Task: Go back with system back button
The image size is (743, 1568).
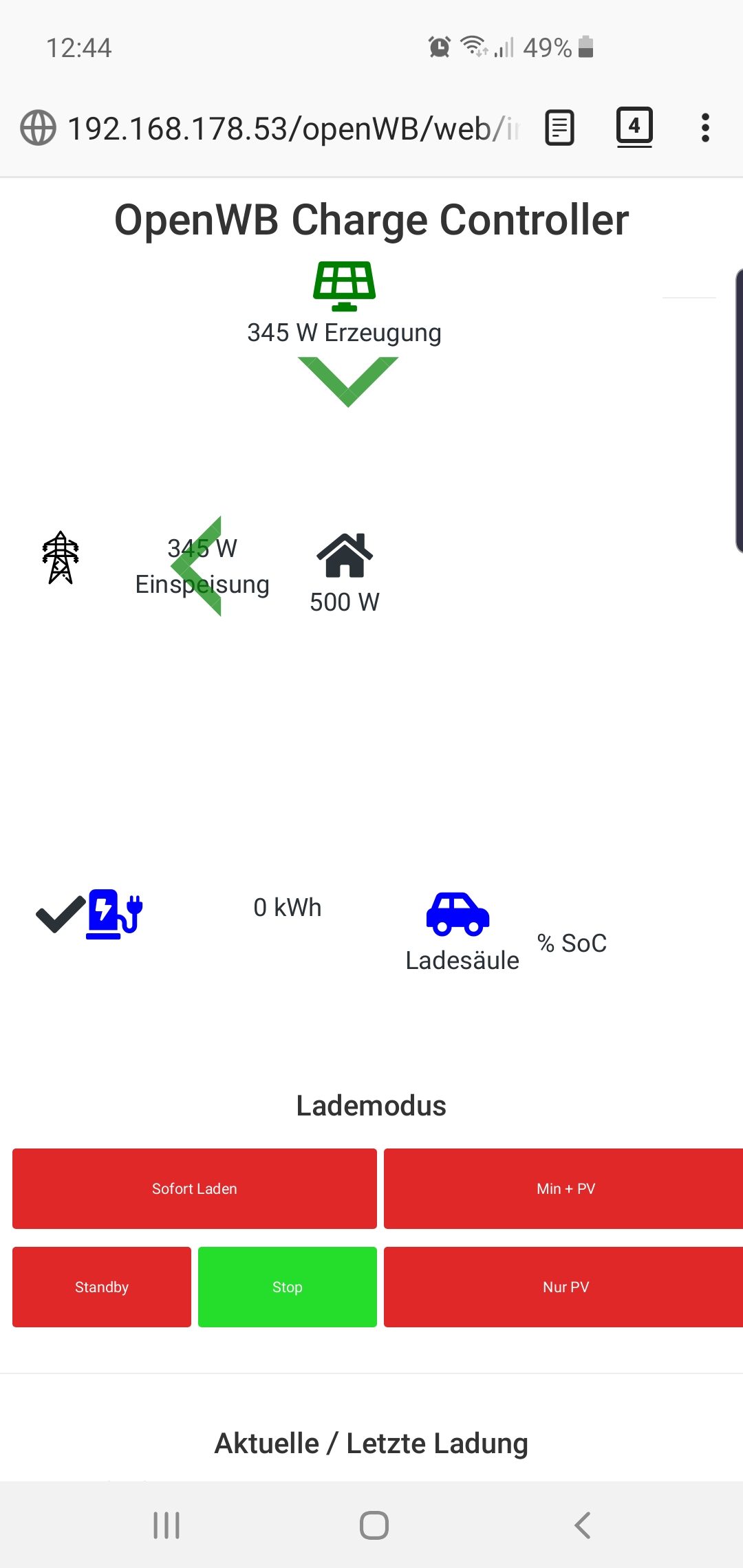Action: coord(582,1525)
